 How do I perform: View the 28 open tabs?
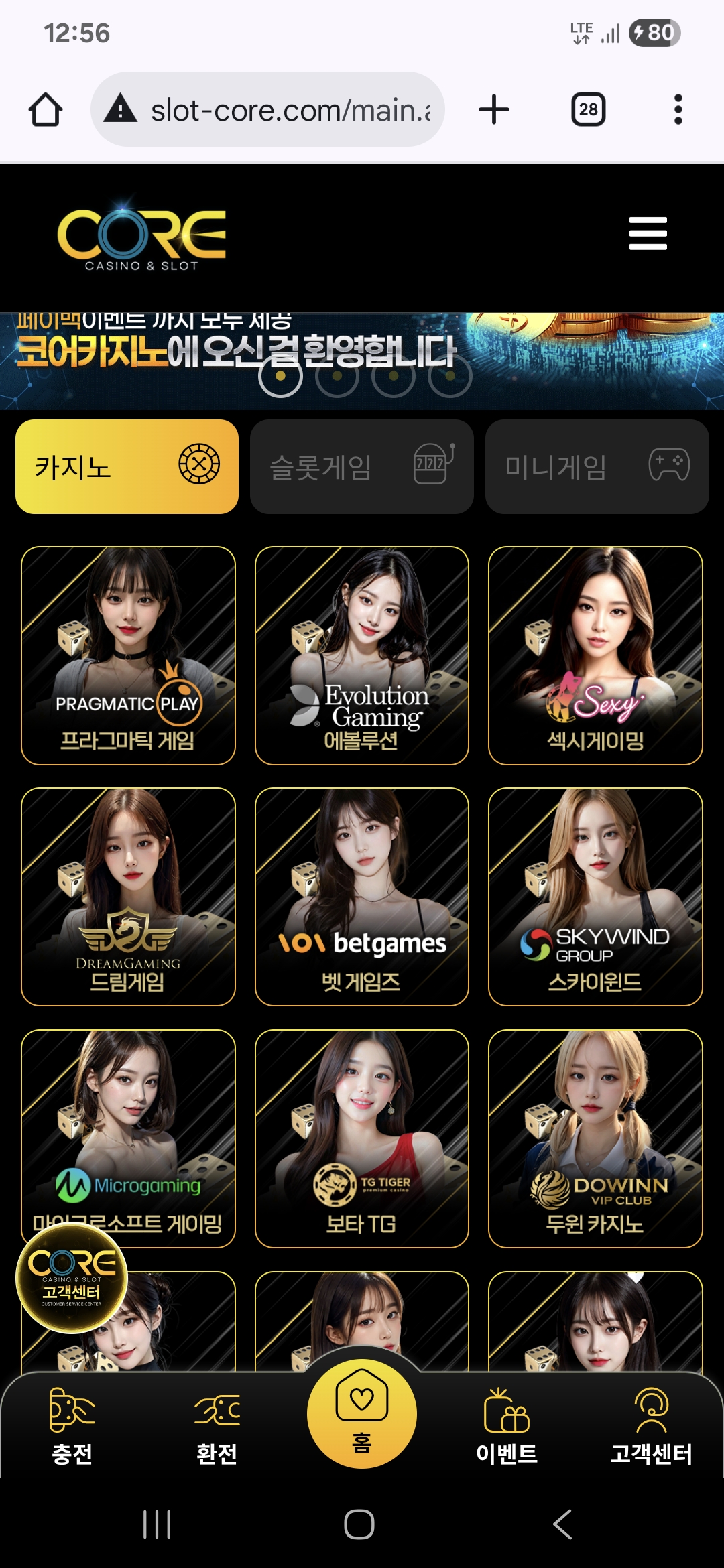[588, 109]
